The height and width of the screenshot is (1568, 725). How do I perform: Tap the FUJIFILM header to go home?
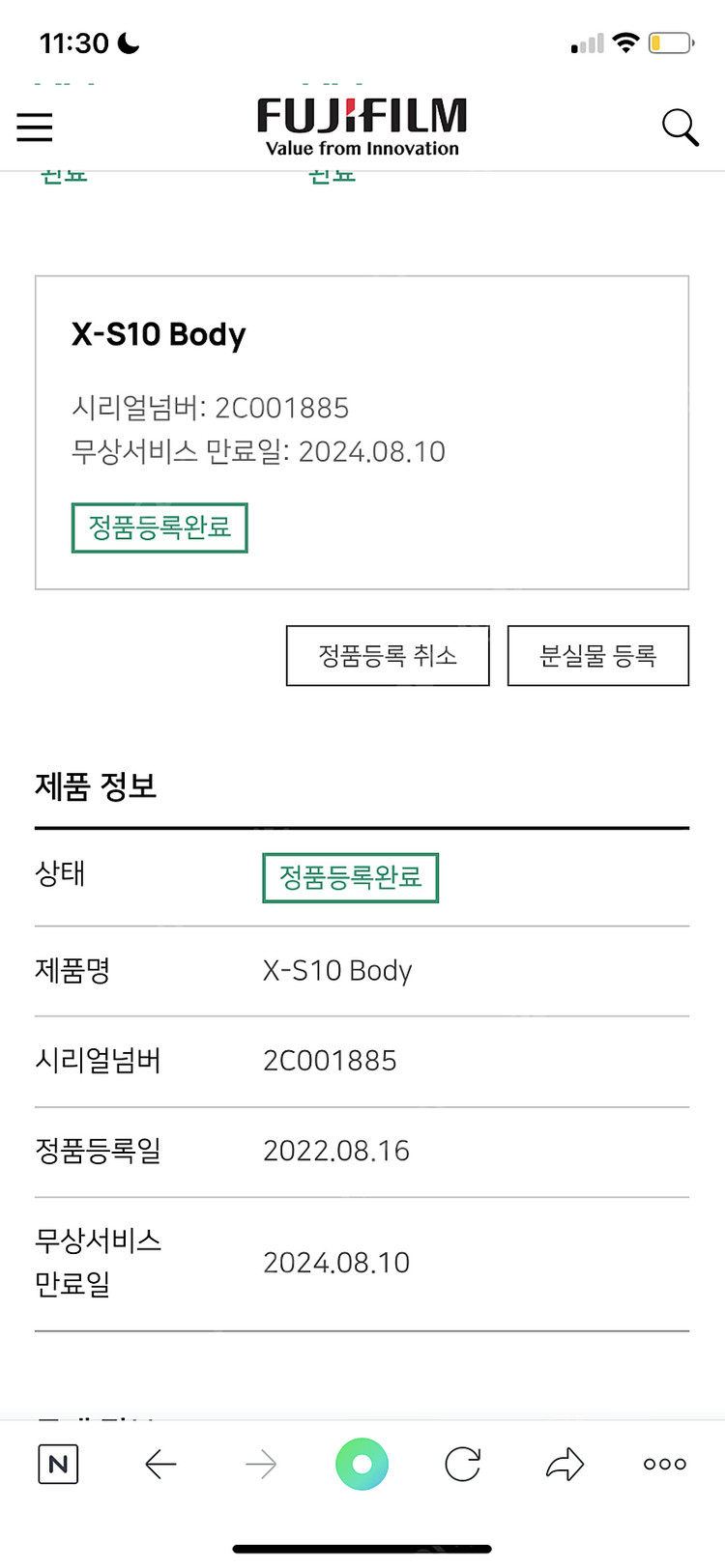(362, 127)
